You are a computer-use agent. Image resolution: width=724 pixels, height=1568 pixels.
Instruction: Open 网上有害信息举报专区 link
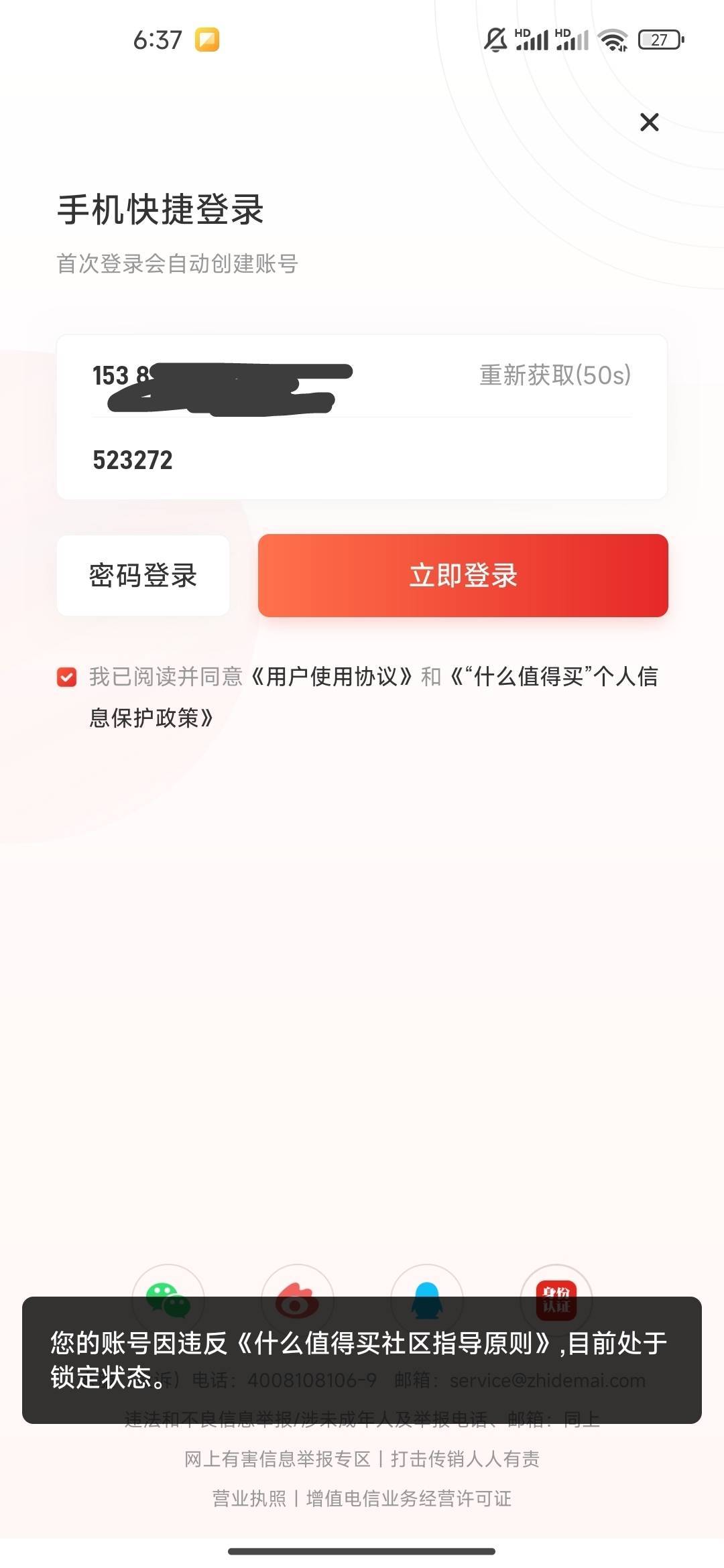tap(278, 1459)
